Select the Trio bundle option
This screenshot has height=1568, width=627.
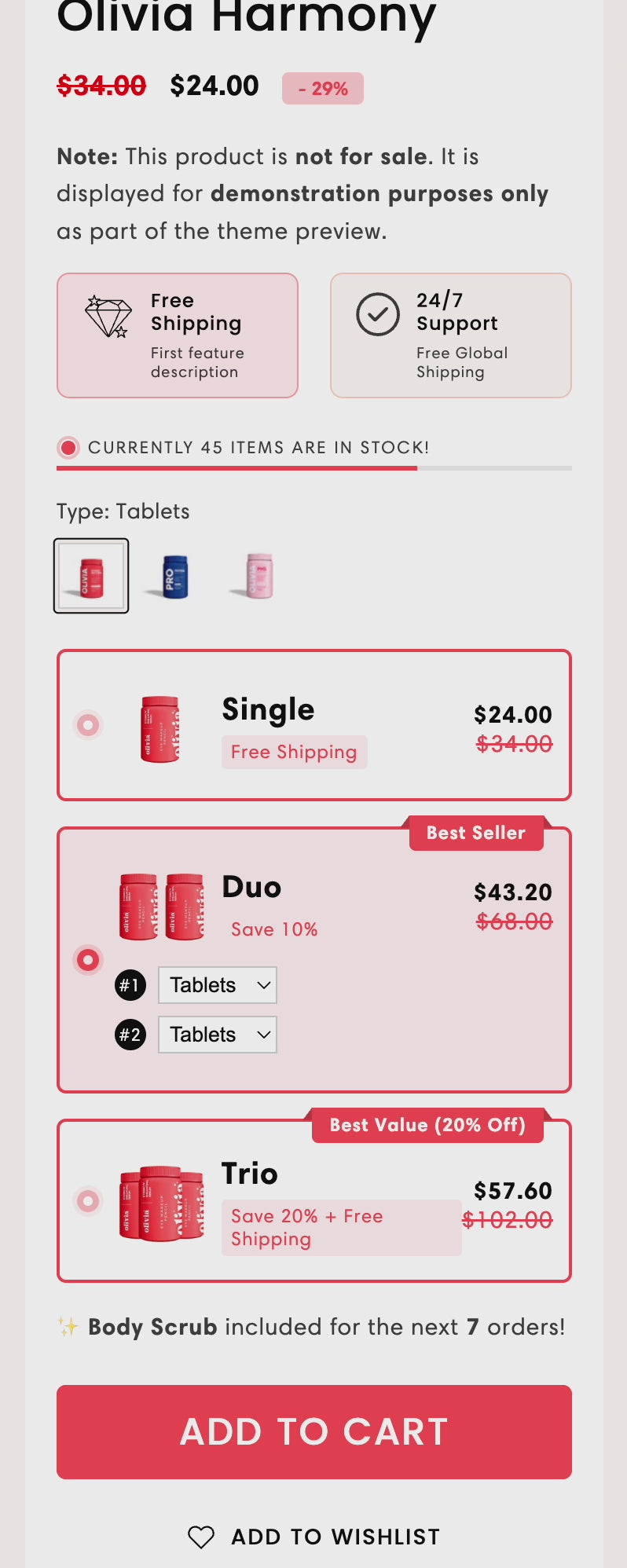coord(88,1200)
